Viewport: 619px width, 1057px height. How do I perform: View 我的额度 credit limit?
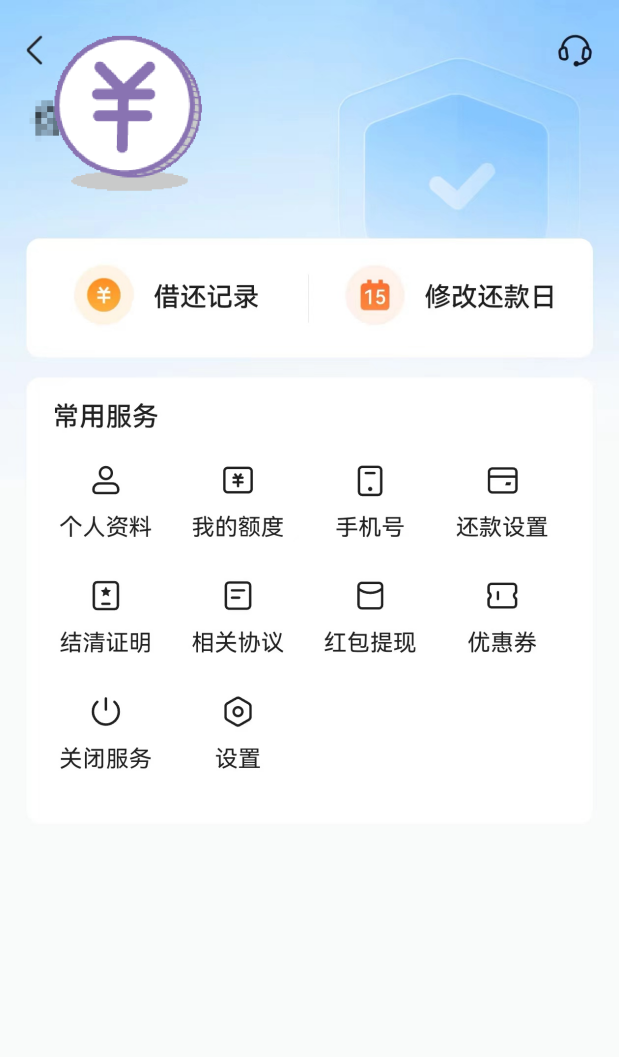(x=238, y=502)
